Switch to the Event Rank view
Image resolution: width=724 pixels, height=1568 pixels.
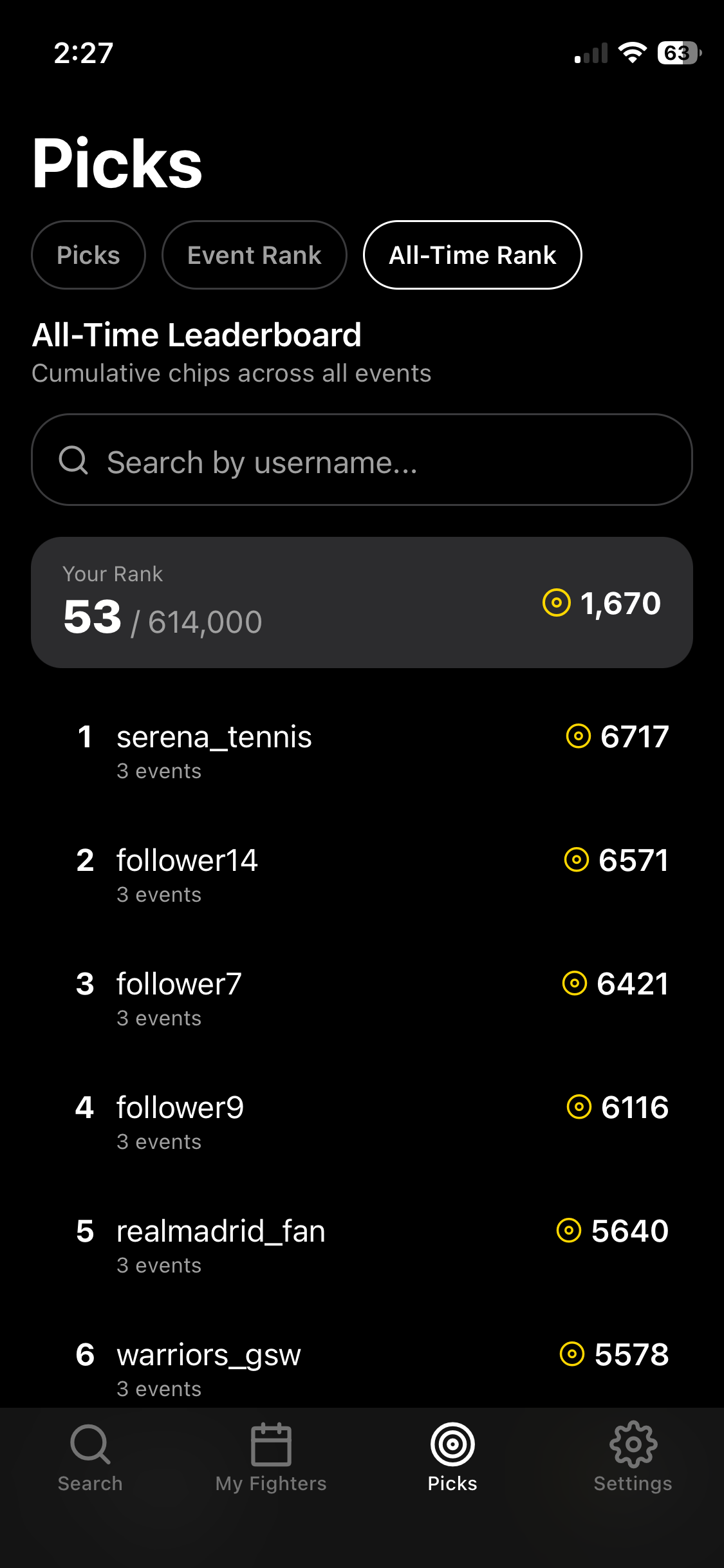click(254, 254)
